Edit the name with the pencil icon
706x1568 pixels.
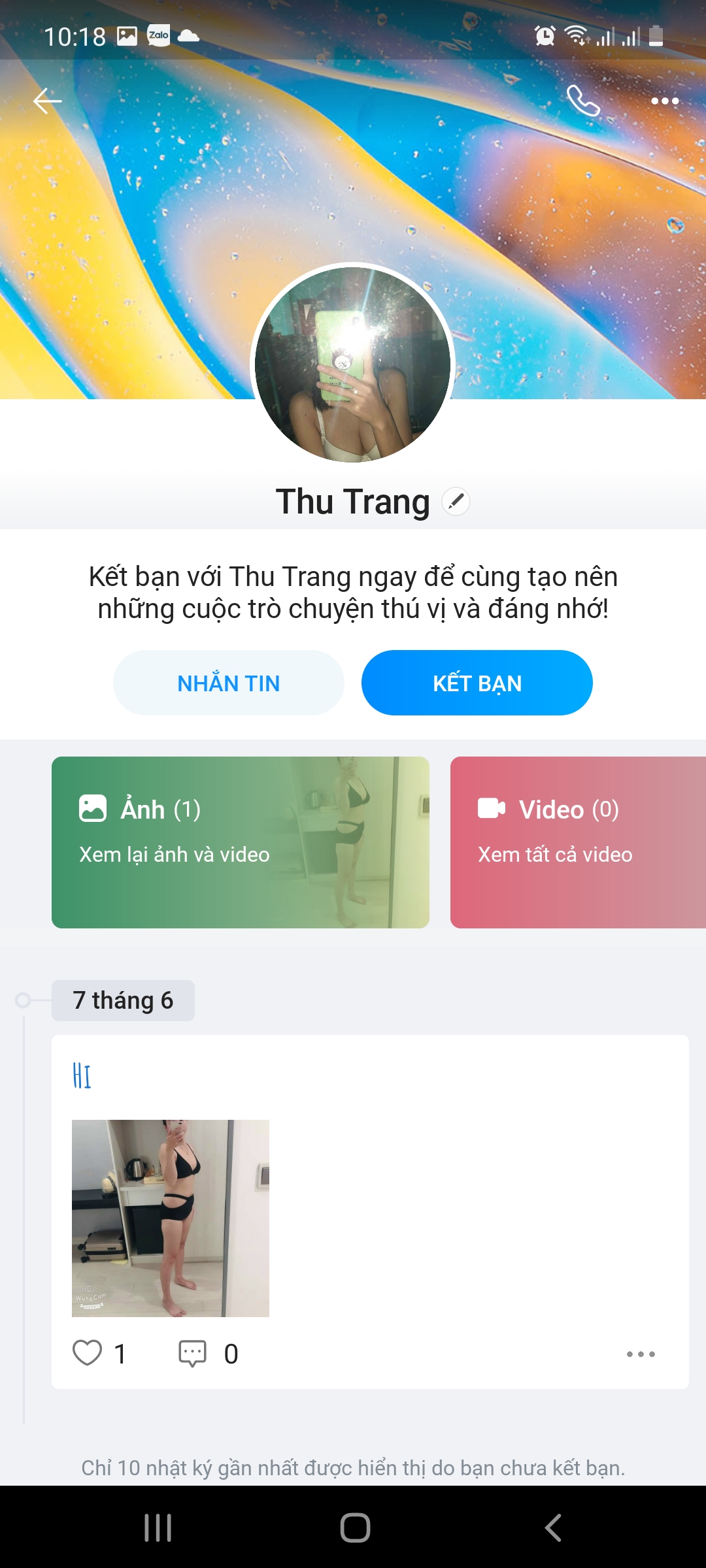point(456,502)
